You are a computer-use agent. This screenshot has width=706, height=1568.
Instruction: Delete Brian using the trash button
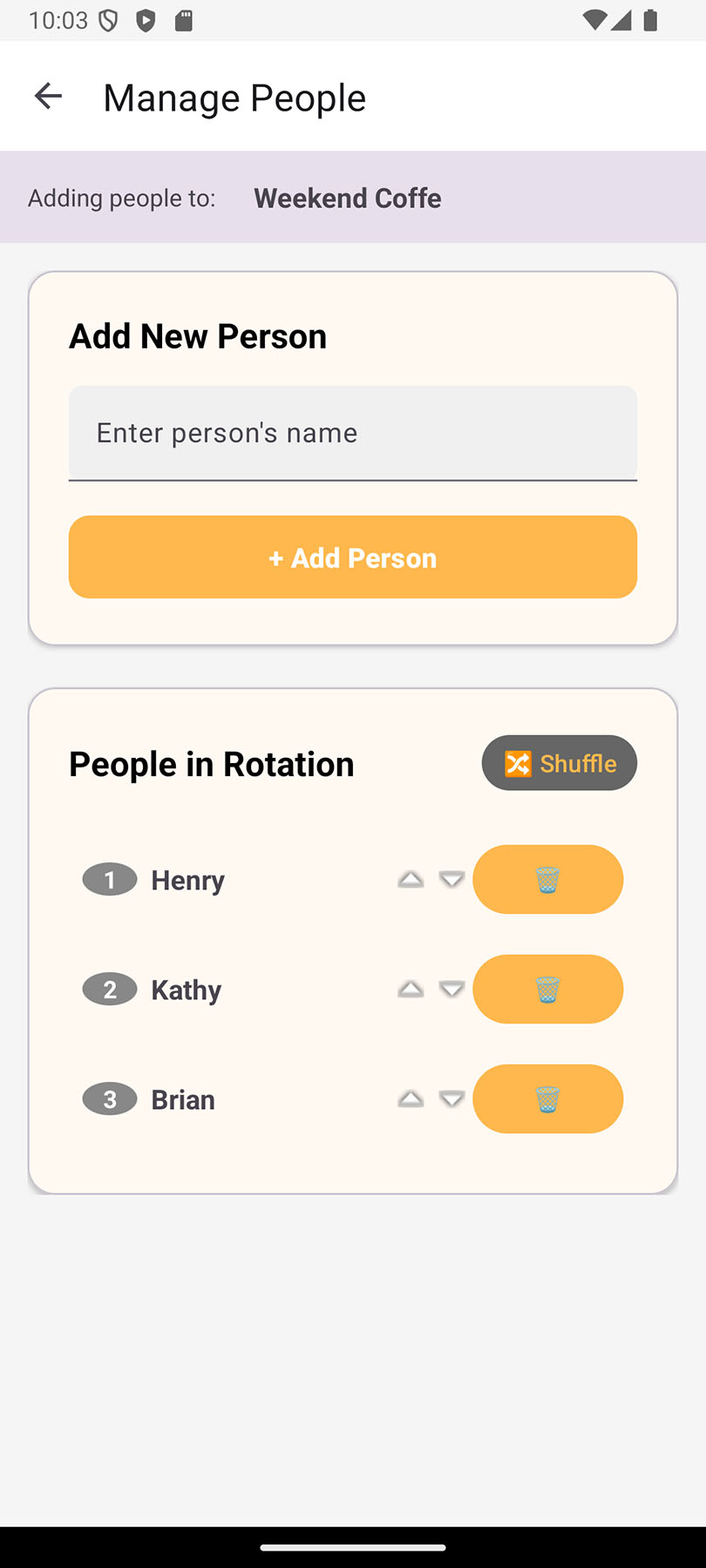point(547,1098)
